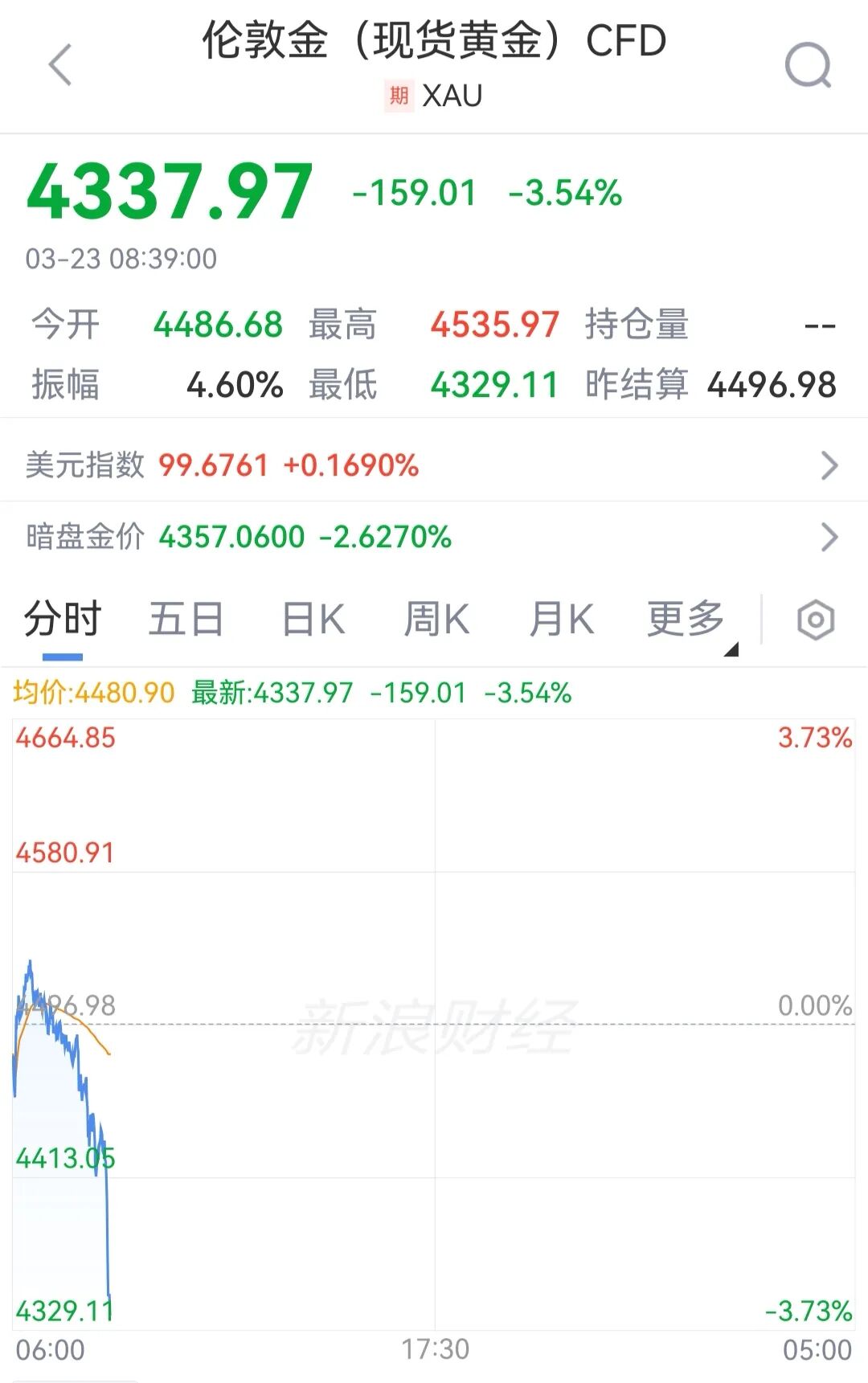
Task: Open chart settings via the target icon
Action: (x=816, y=619)
